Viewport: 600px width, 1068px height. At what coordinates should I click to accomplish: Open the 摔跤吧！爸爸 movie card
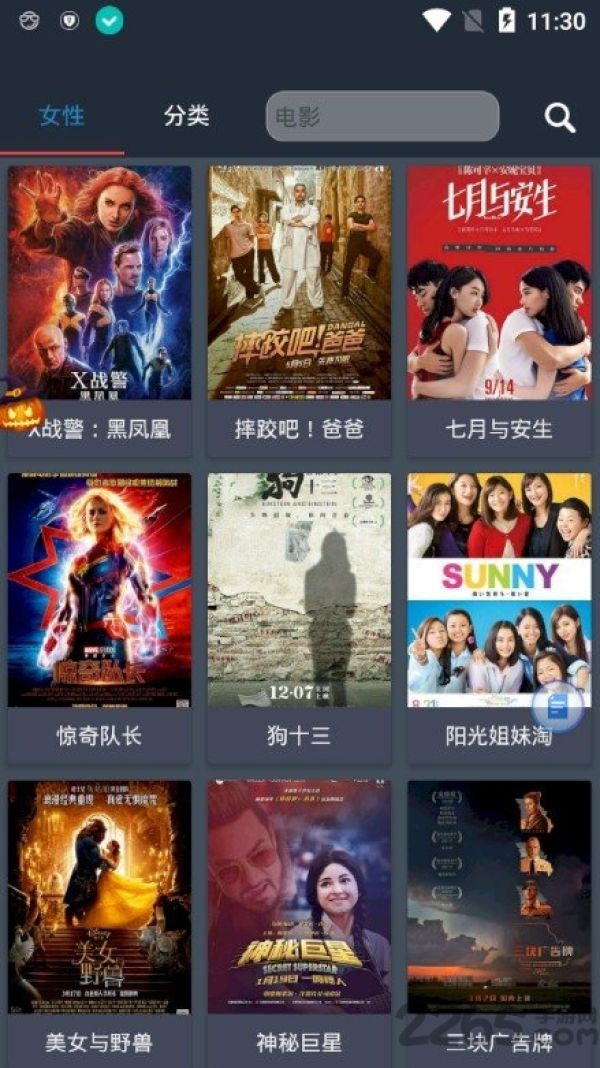pos(299,311)
